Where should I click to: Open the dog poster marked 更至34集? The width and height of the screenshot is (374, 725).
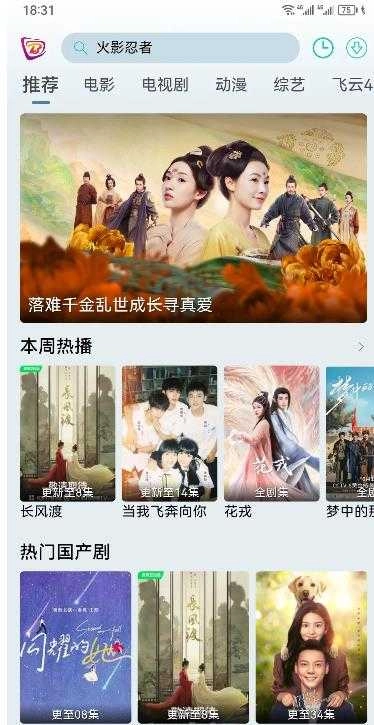(312, 647)
